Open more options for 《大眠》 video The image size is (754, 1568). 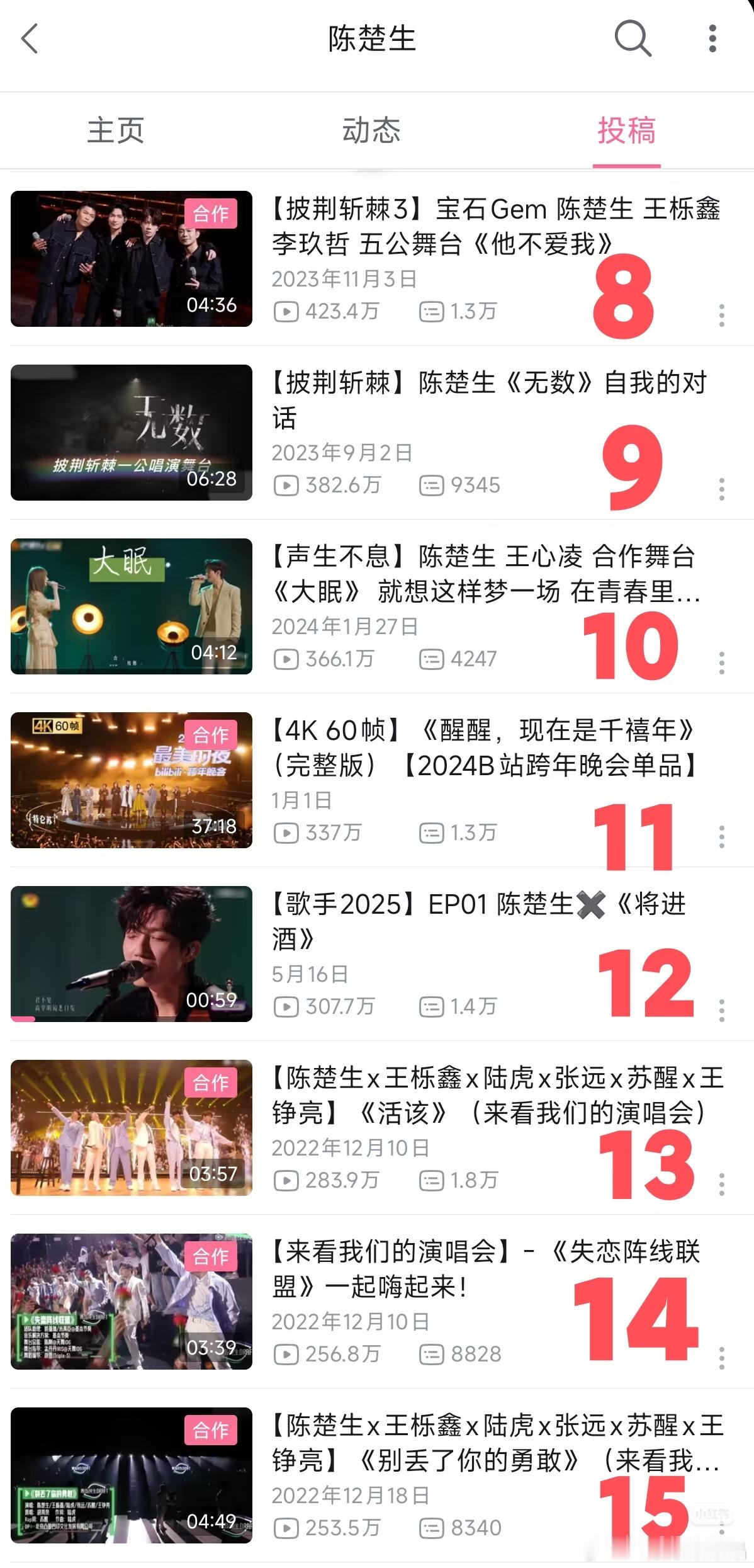point(722,662)
